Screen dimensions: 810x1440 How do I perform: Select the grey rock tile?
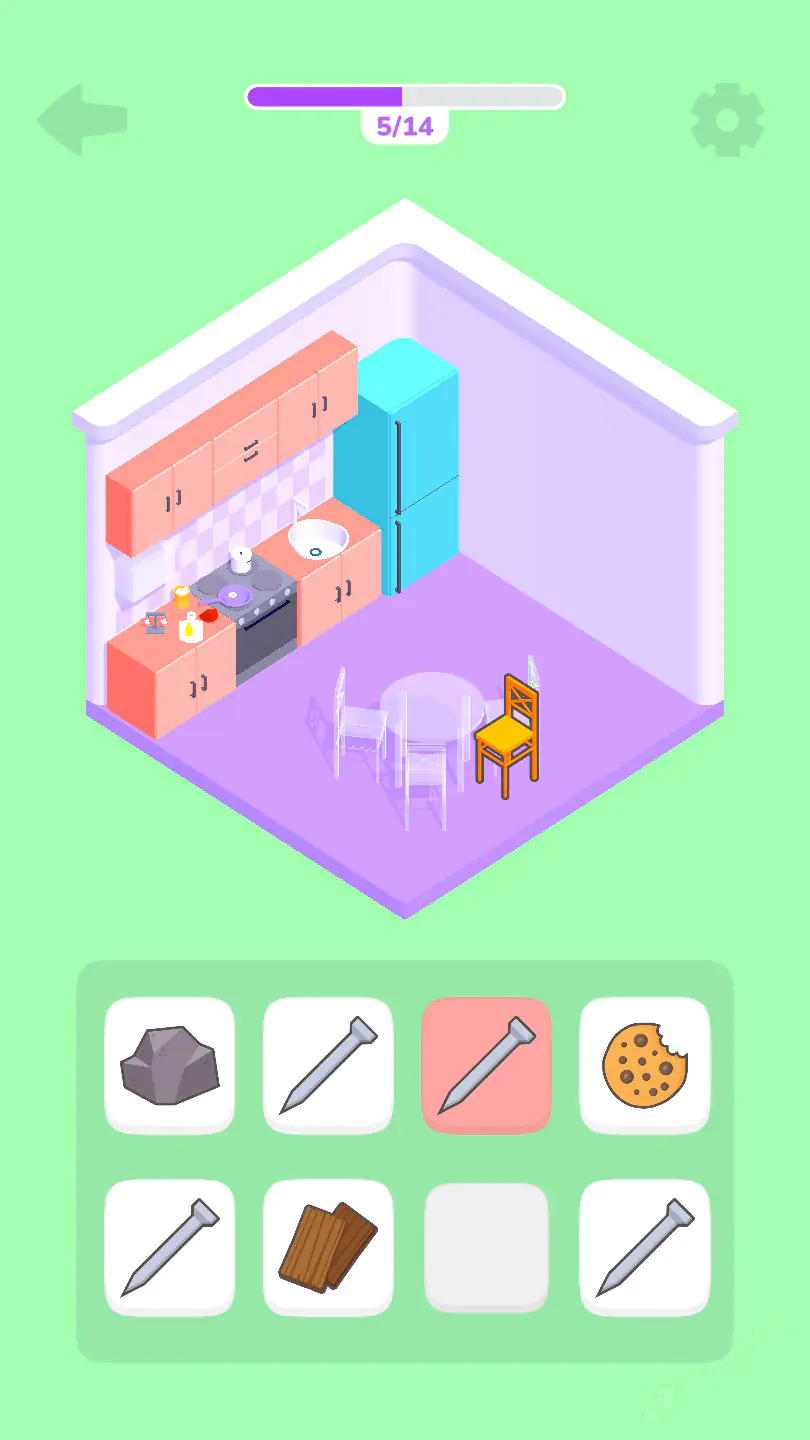[169, 1064]
